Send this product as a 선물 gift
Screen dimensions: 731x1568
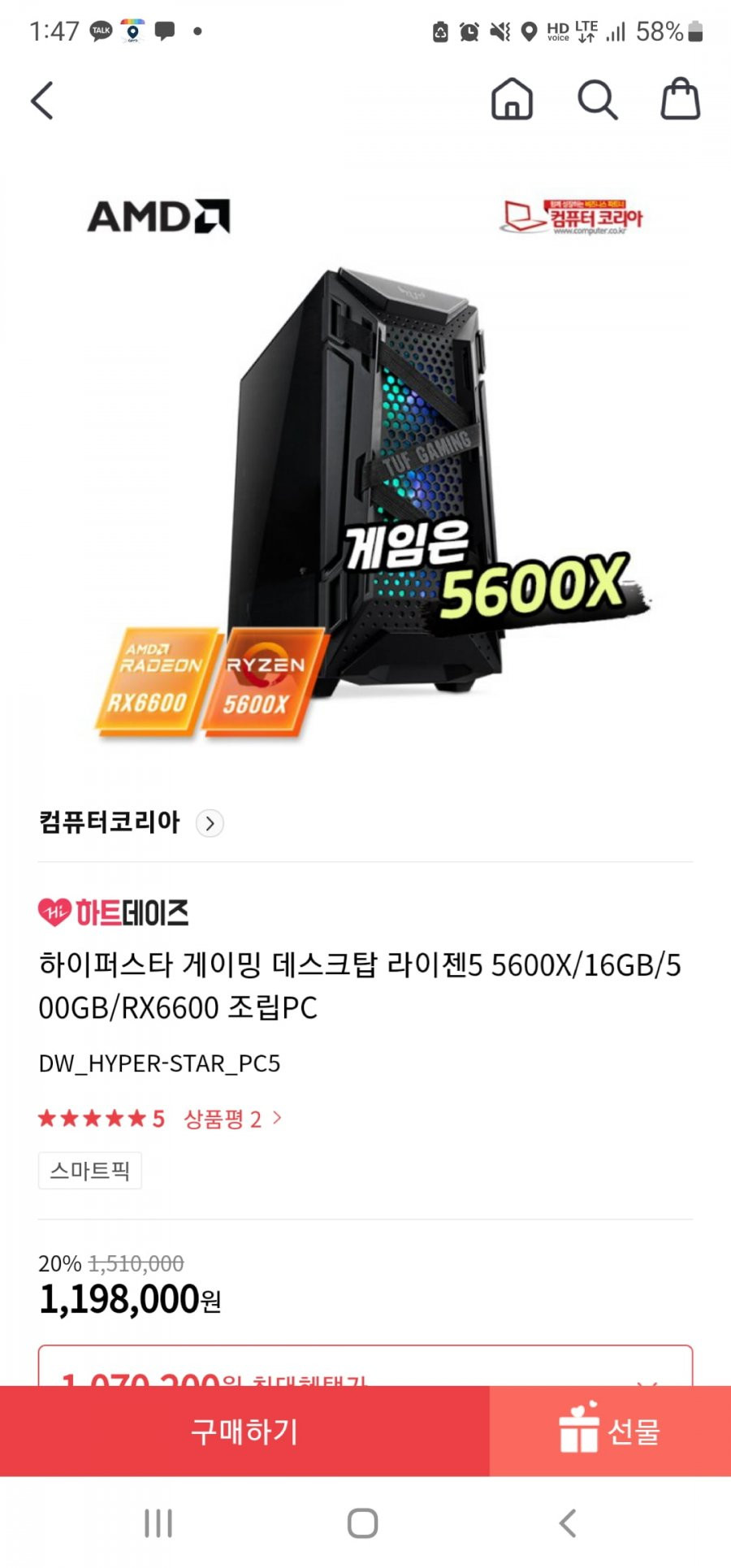[610, 1431]
